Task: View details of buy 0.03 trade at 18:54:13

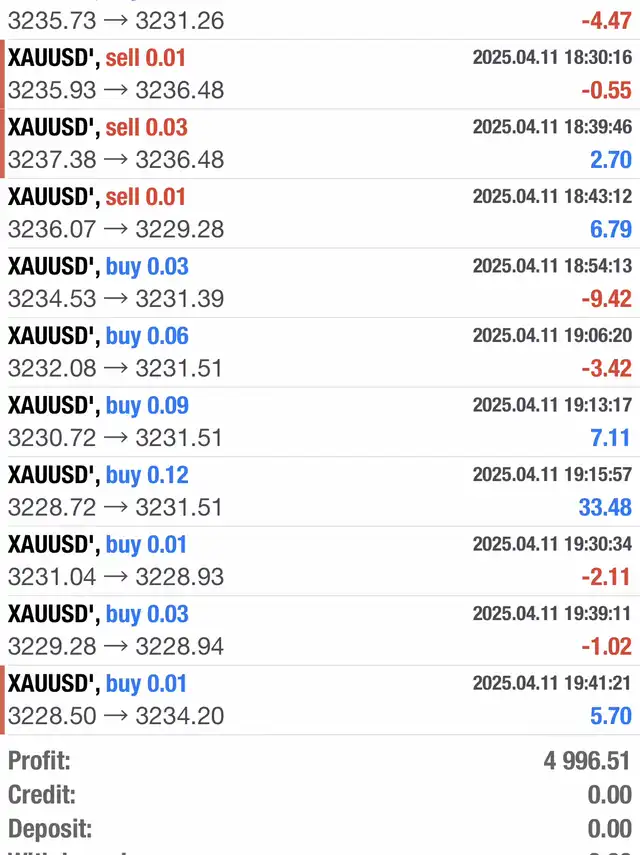Action: [320, 282]
